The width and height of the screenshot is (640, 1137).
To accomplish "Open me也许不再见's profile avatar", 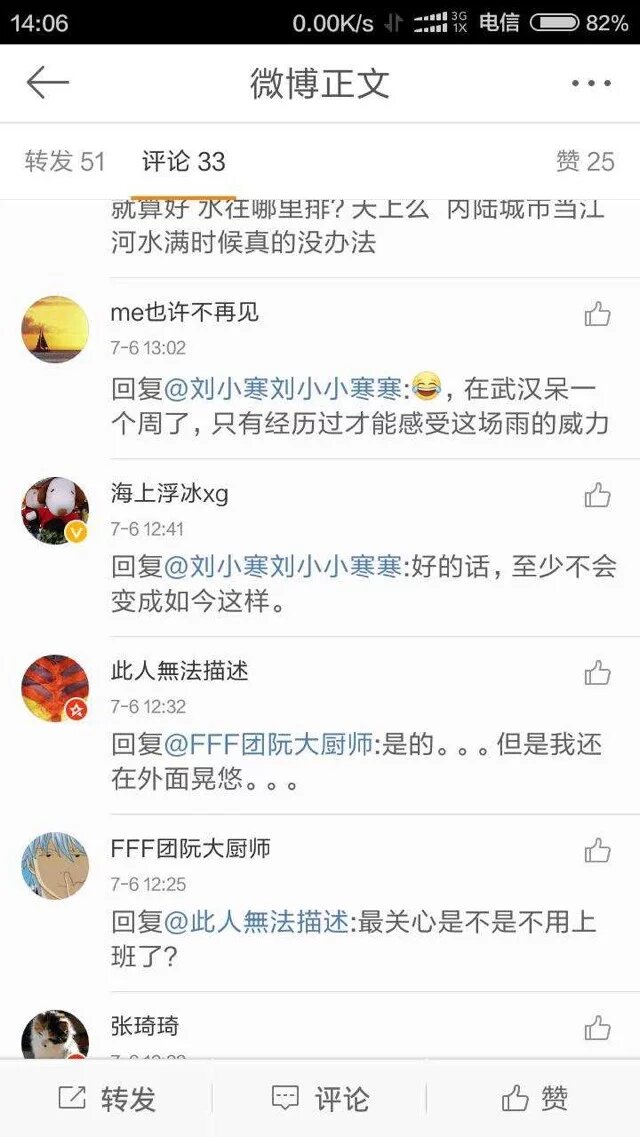I will point(55,329).
